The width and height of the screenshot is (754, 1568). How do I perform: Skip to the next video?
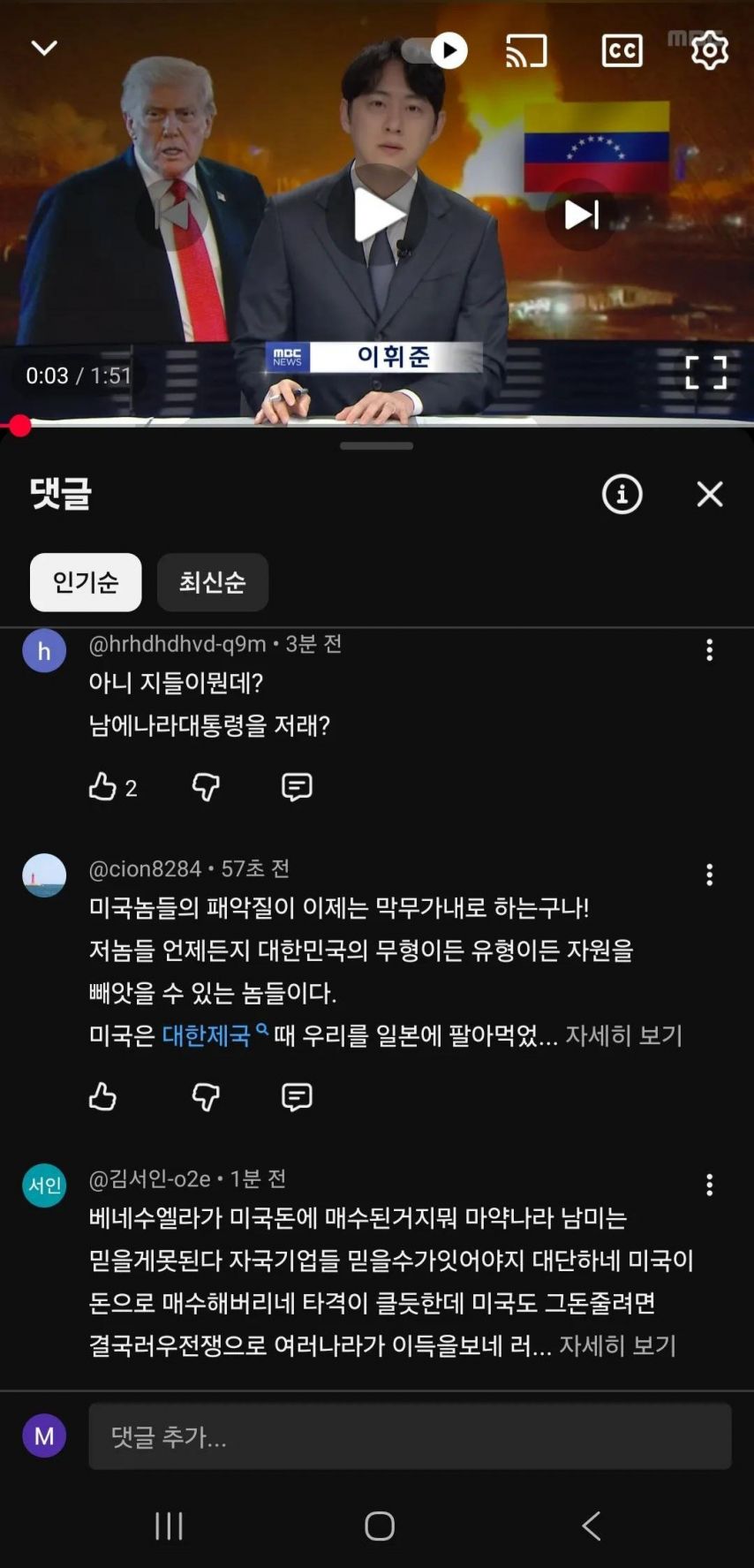click(580, 215)
